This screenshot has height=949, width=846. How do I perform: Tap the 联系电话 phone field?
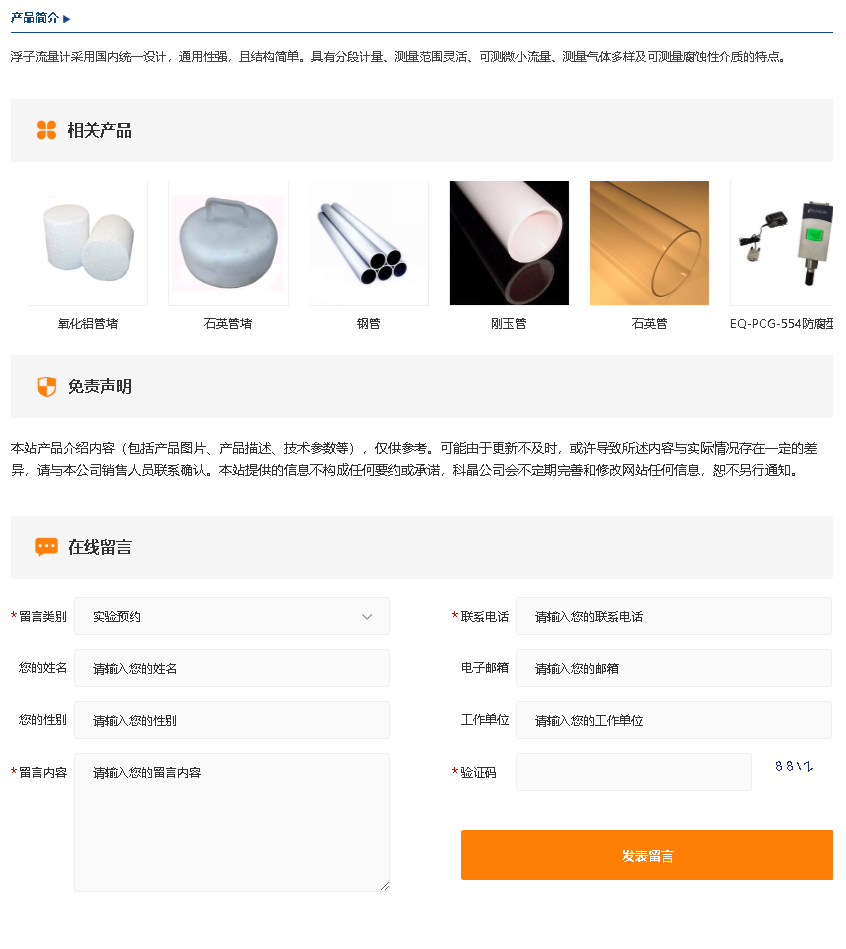click(x=673, y=616)
